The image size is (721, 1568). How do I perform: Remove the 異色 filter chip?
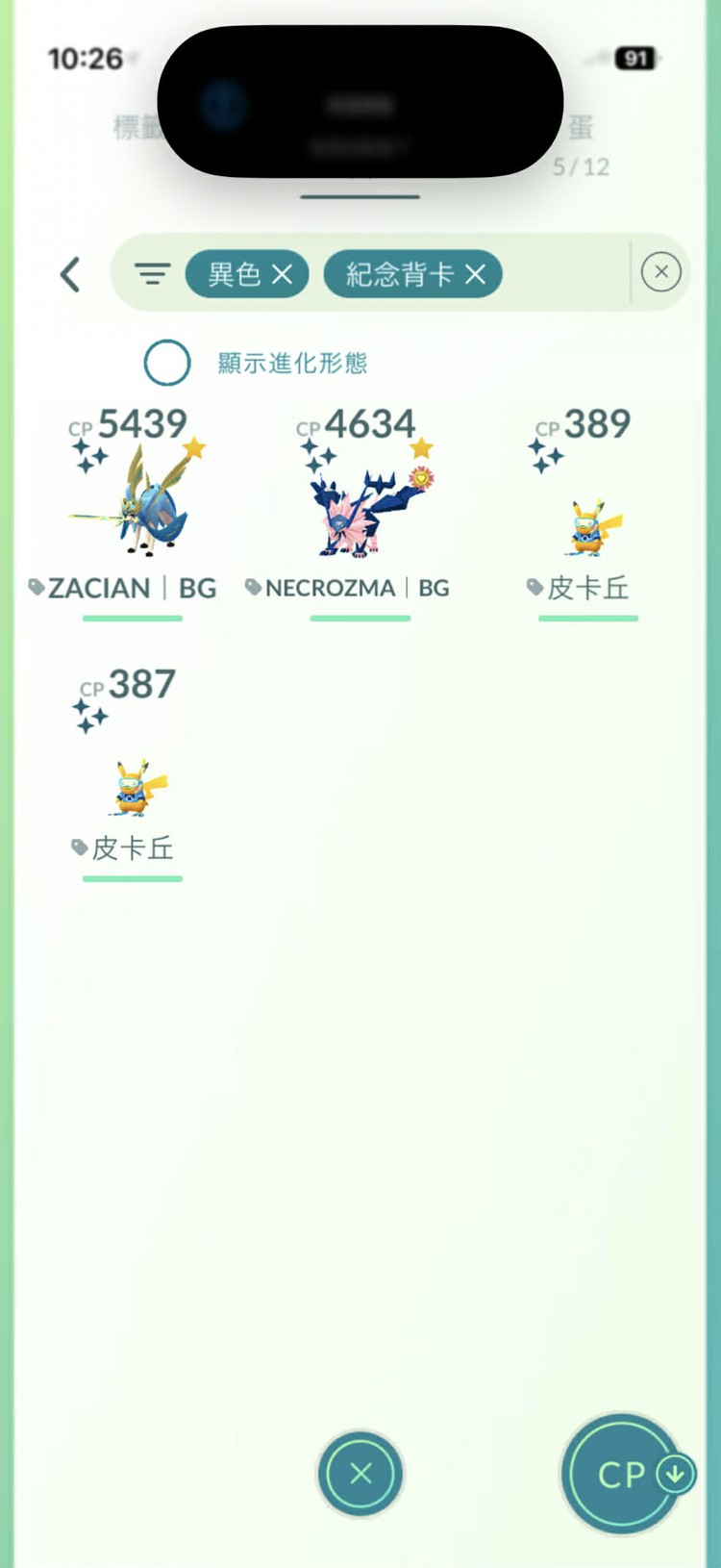pyautogui.click(x=283, y=275)
